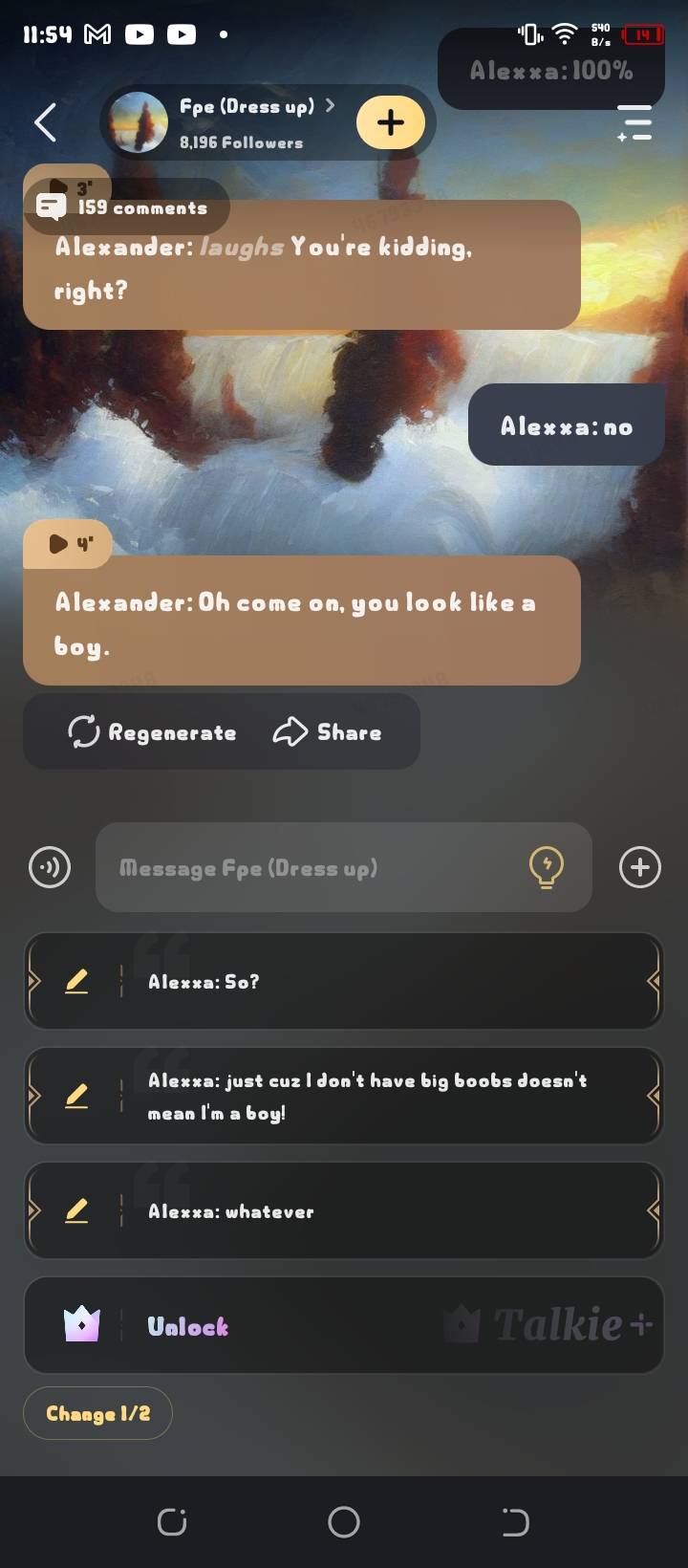
Task: Share this conversation
Action: click(x=328, y=732)
